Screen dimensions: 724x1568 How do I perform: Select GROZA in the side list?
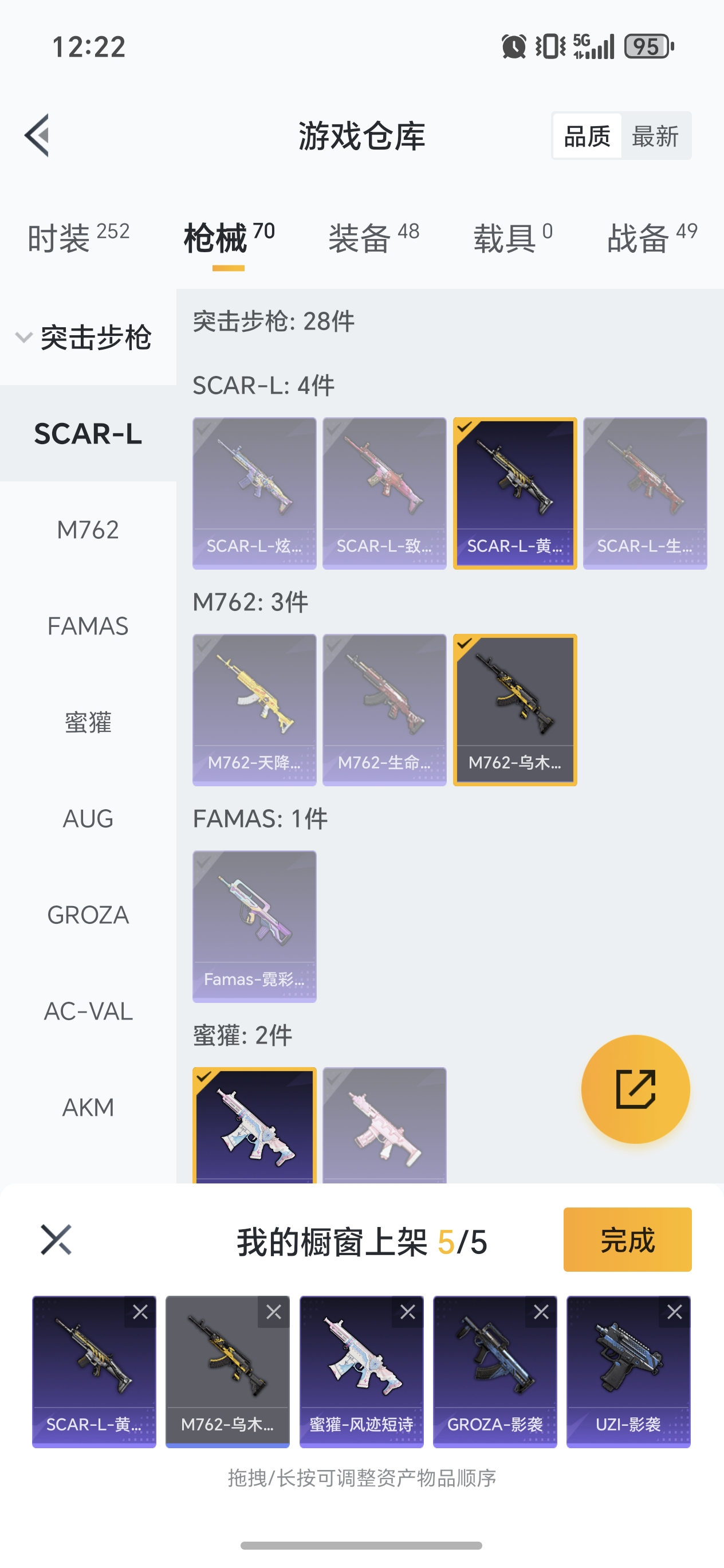[x=88, y=915]
